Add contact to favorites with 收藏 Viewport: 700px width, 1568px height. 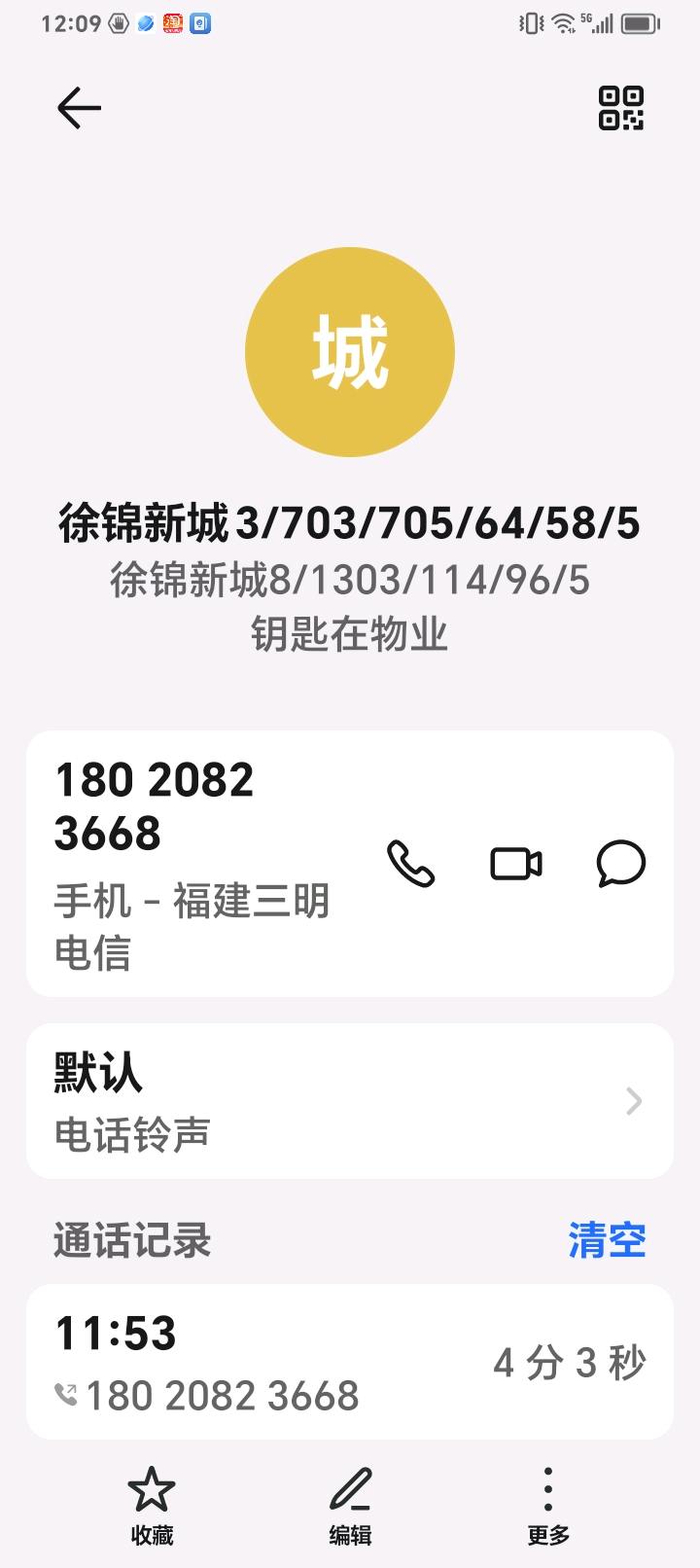pyautogui.click(x=152, y=1505)
